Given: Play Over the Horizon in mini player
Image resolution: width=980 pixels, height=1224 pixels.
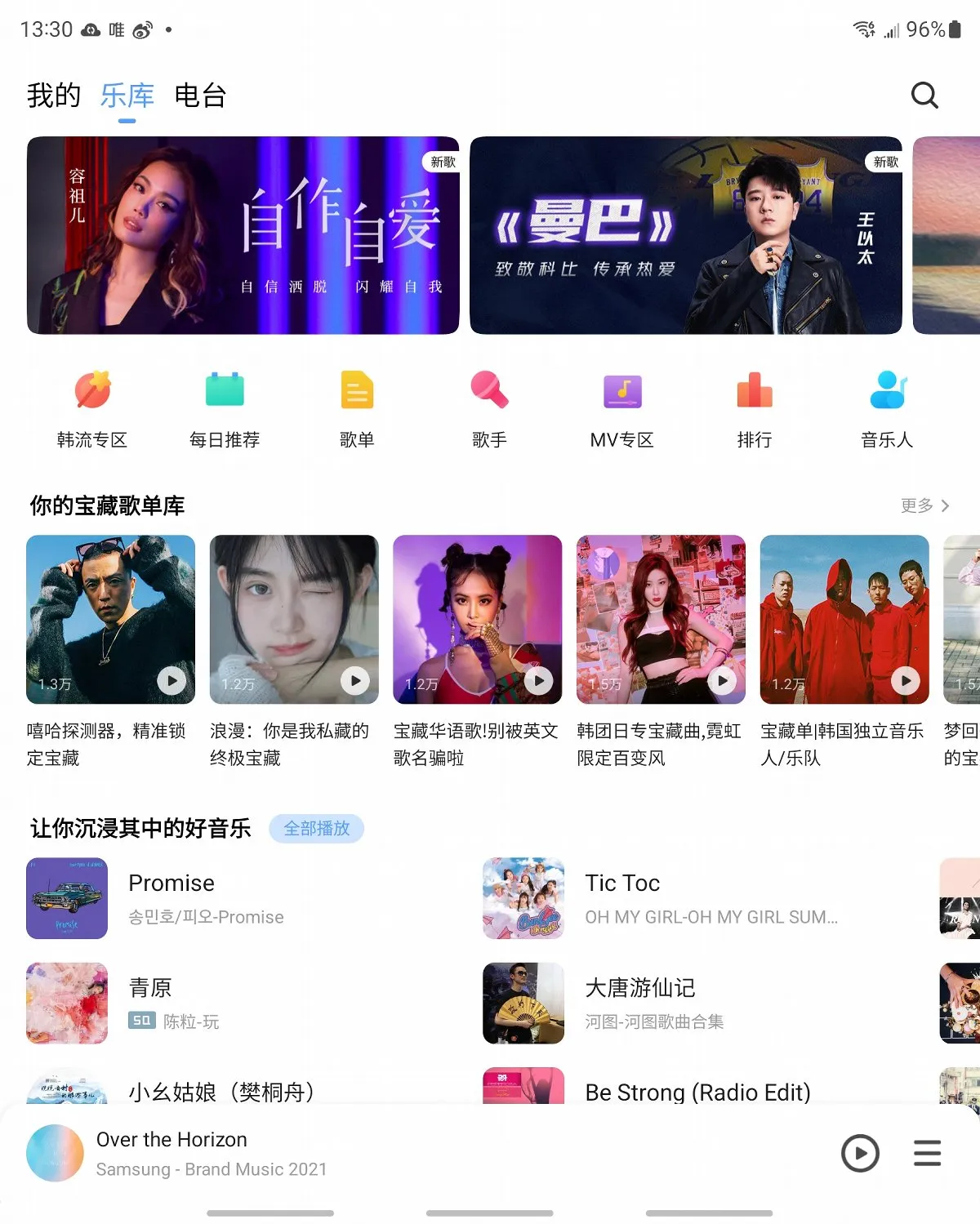Looking at the screenshot, I should [860, 1153].
